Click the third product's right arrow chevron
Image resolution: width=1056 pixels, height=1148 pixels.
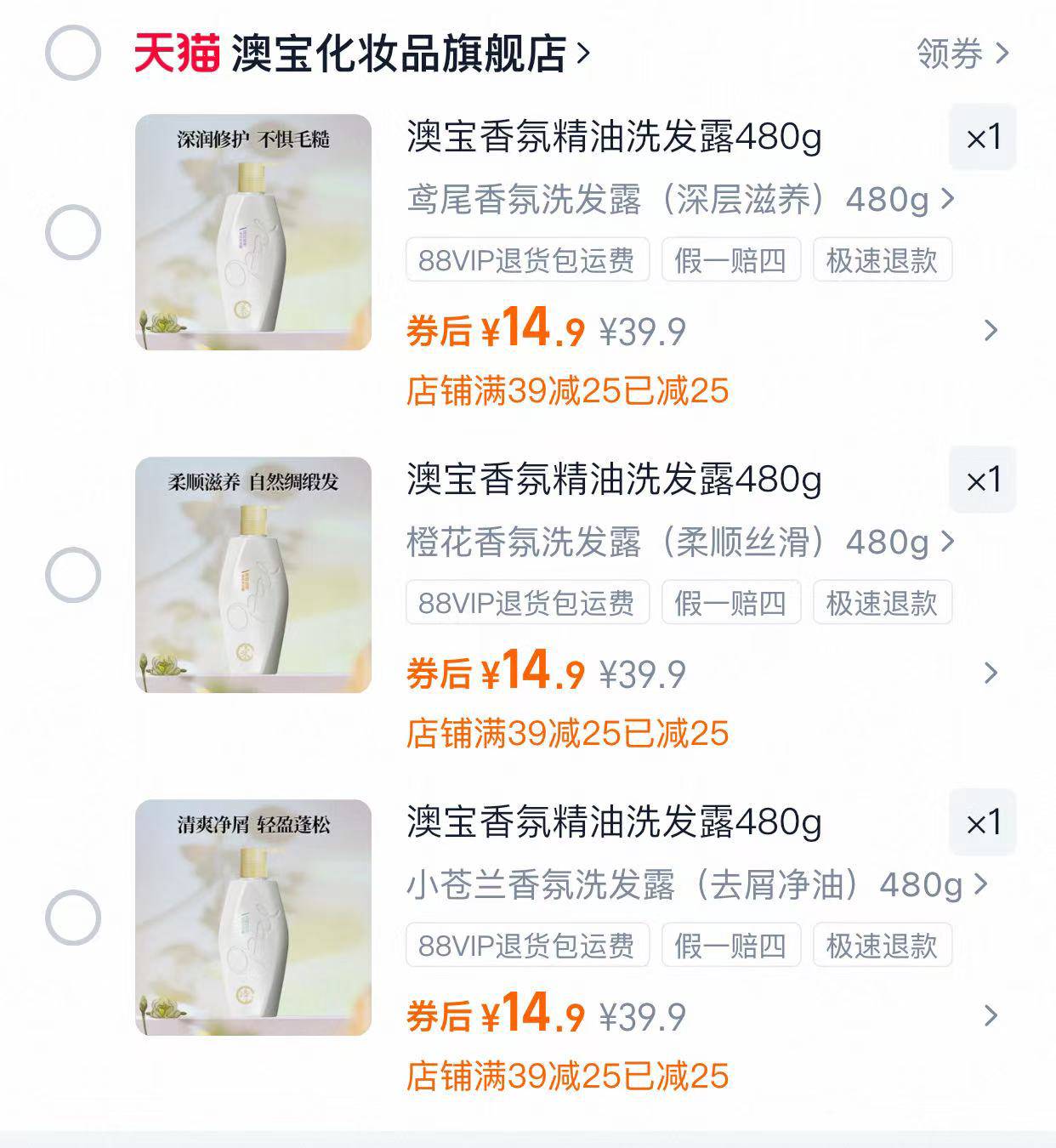[x=991, y=1015]
